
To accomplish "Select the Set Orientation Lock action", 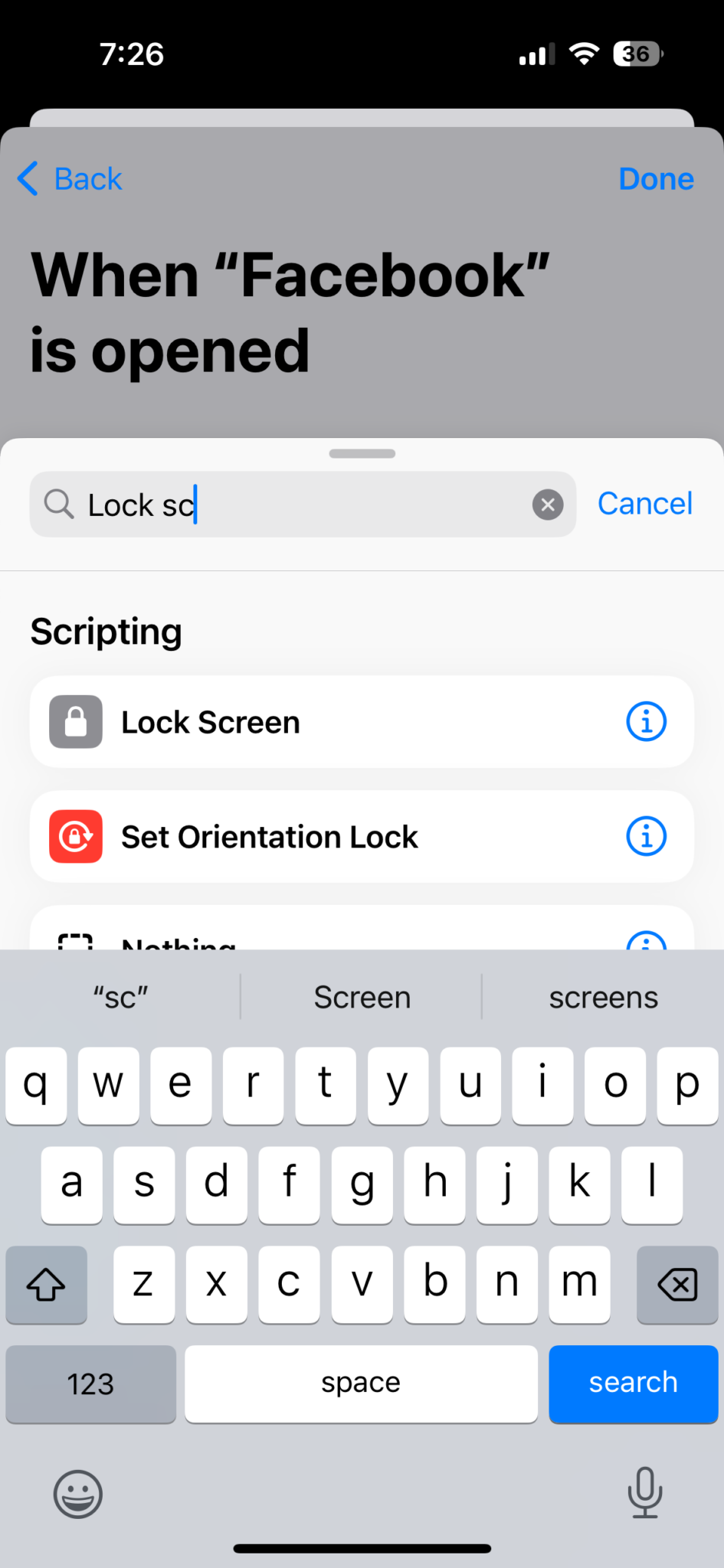I will click(x=362, y=837).
